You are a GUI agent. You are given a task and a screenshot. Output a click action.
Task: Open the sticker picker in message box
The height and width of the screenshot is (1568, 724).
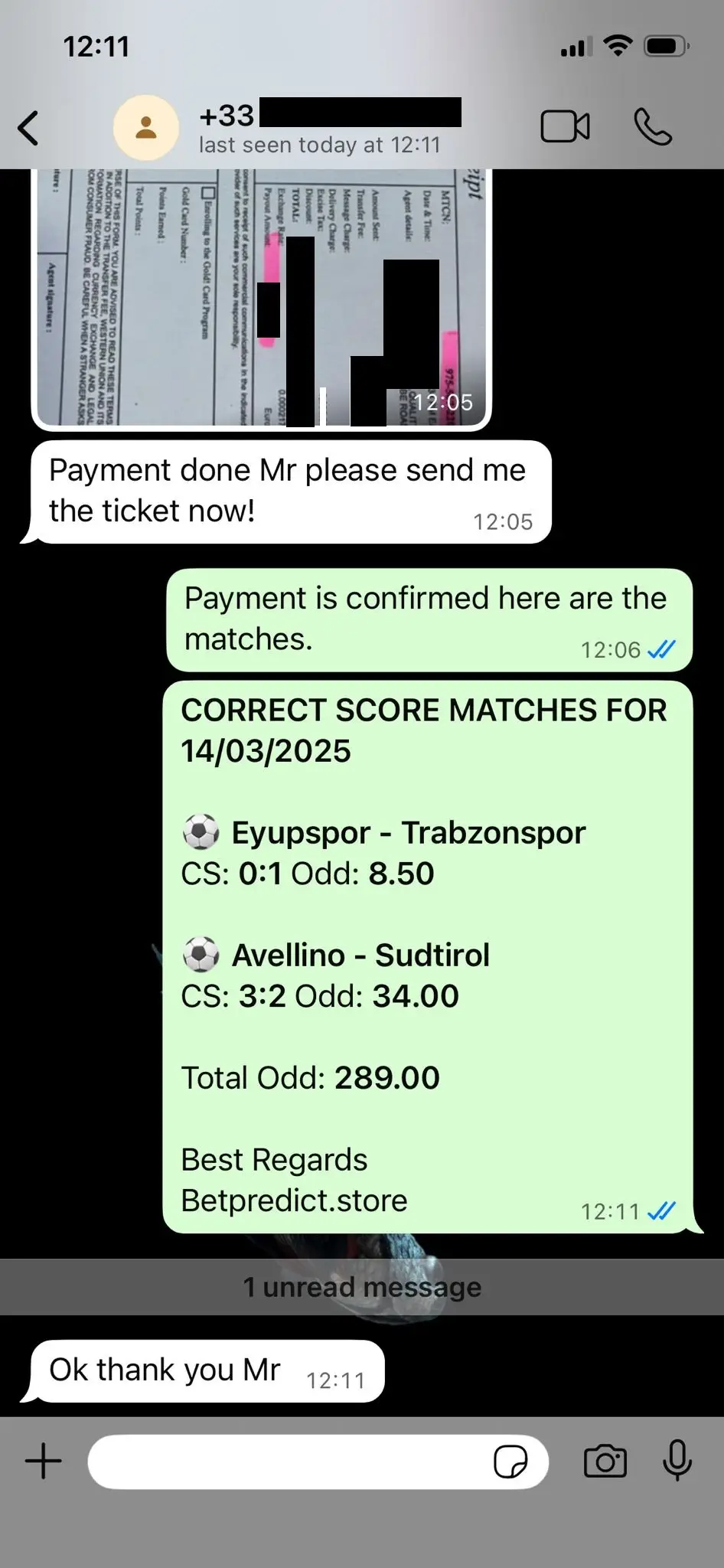[x=510, y=1462]
